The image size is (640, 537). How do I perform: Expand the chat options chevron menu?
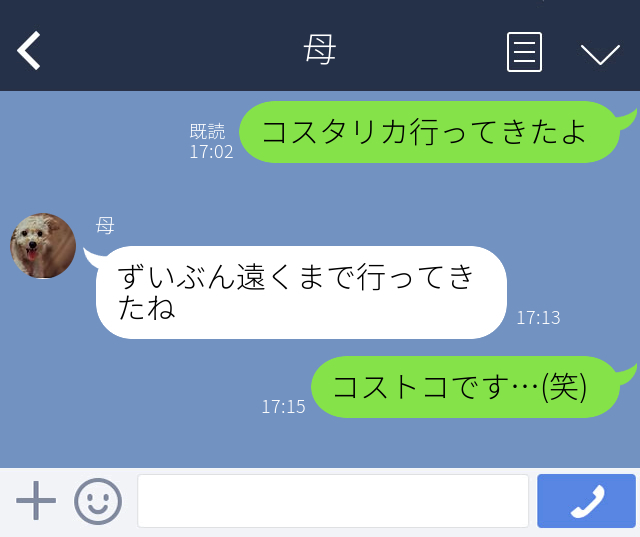pyautogui.click(x=600, y=54)
